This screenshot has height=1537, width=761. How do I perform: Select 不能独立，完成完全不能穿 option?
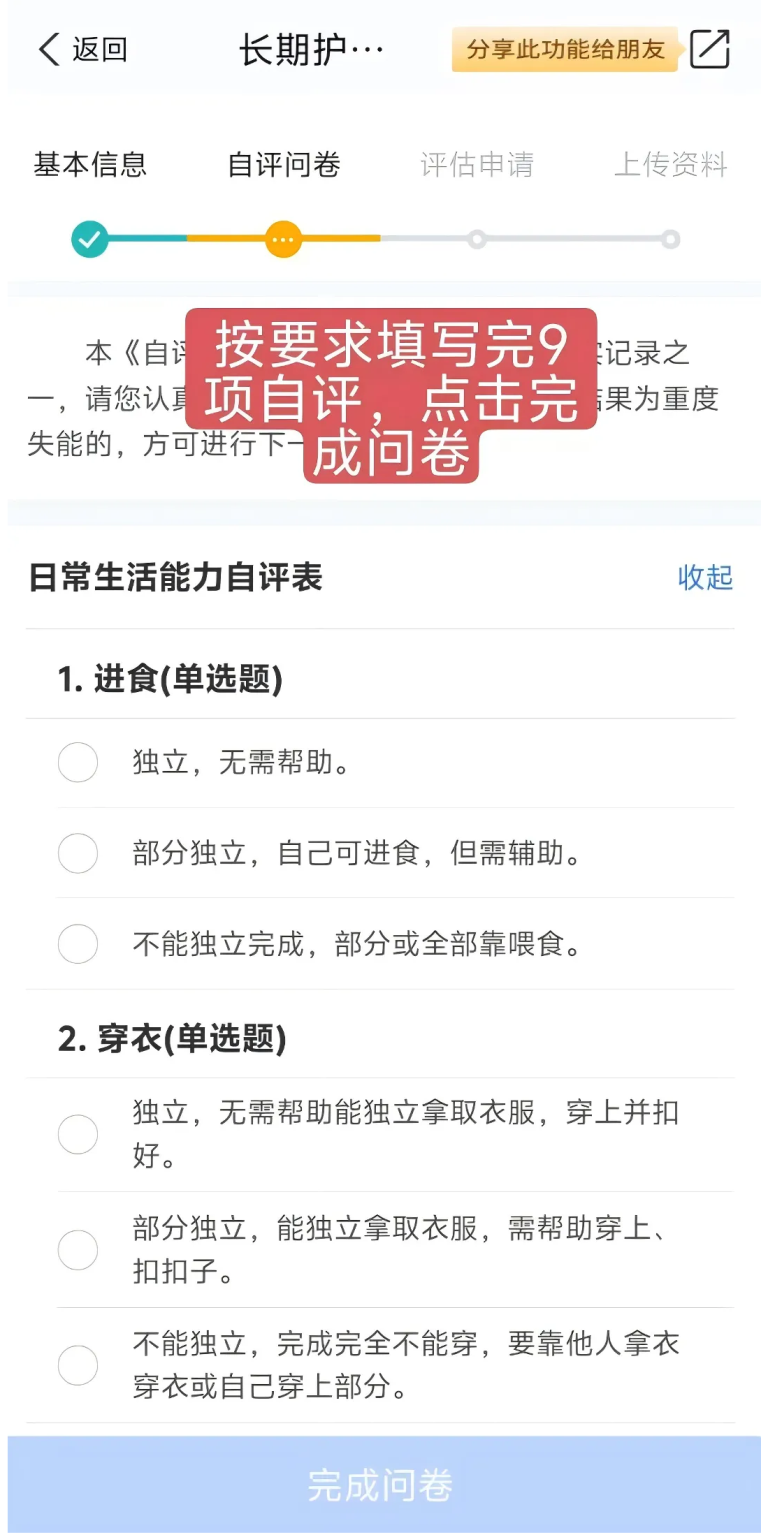tap(78, 1366)
